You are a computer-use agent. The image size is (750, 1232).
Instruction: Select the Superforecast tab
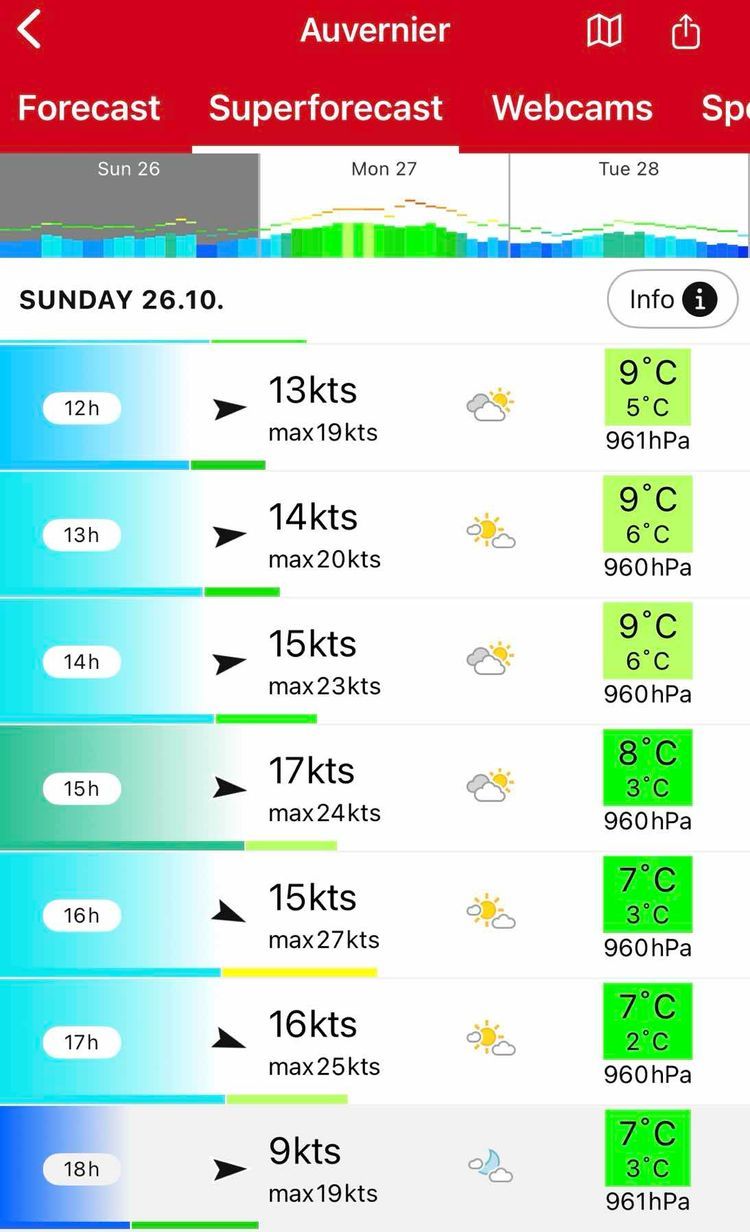325,108
